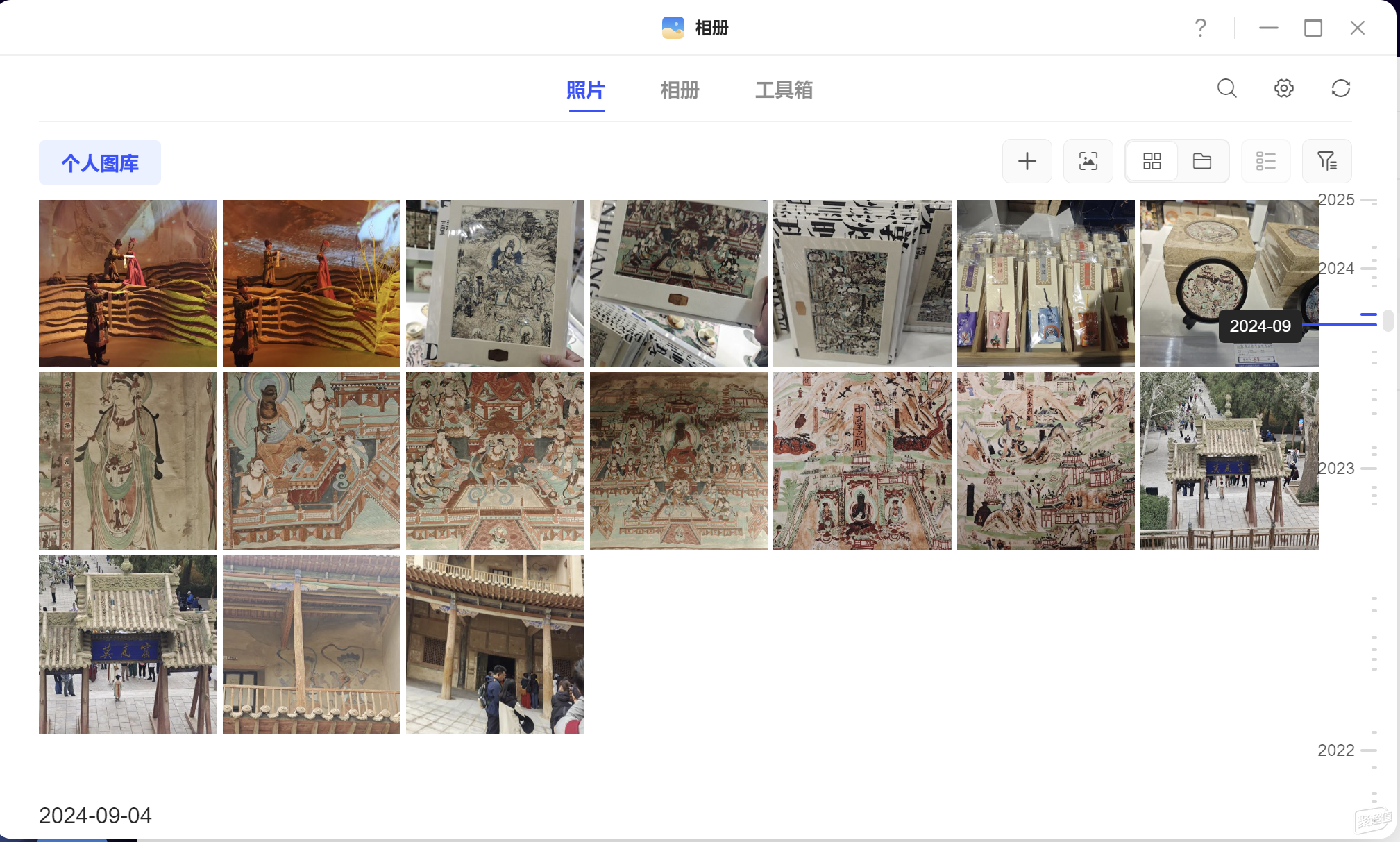Switch to the 相册 tab
Viewport: 1400px width, 842px height.
coord(679,90)
